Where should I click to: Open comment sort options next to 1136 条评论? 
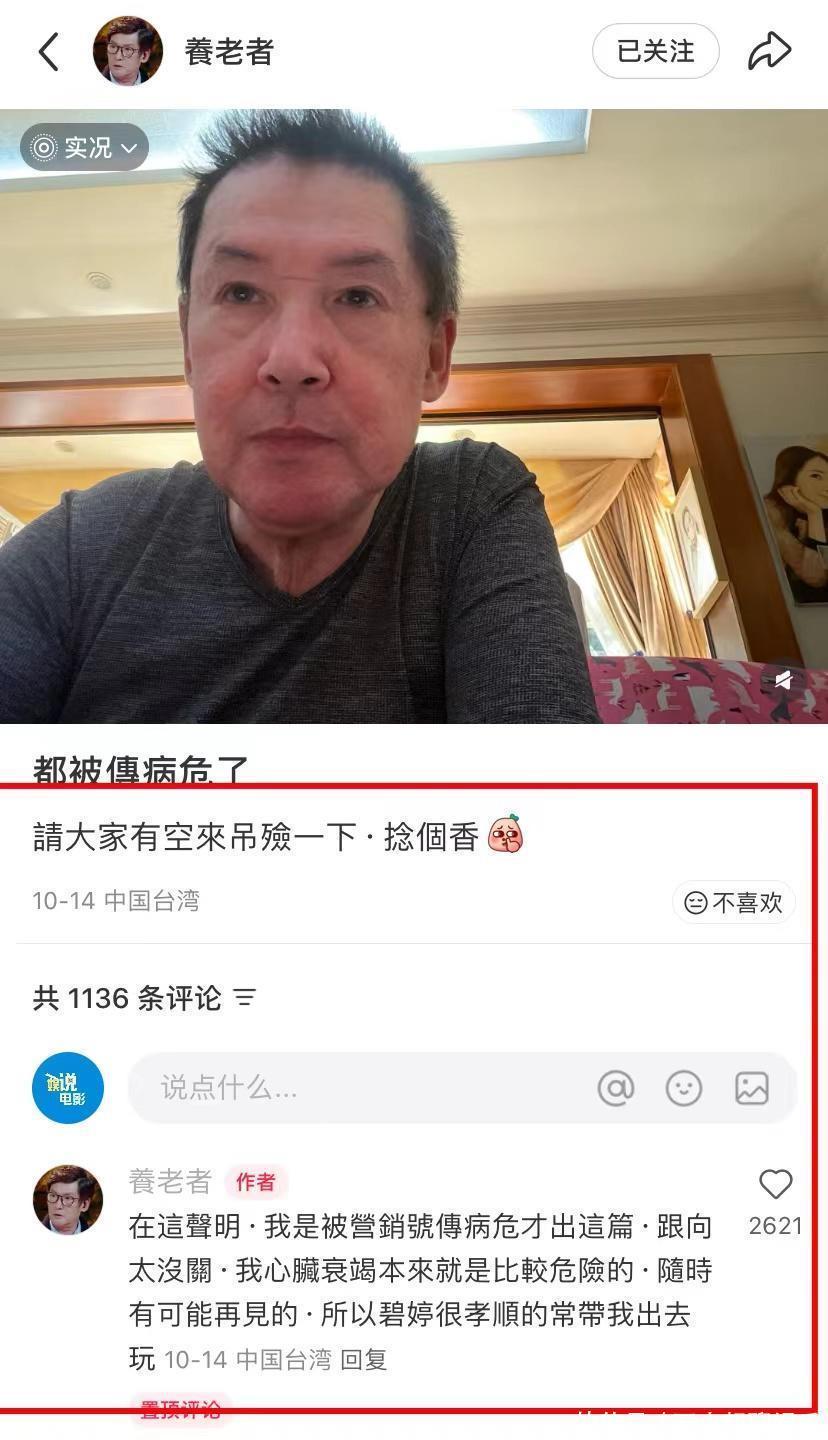coord(245,997)
